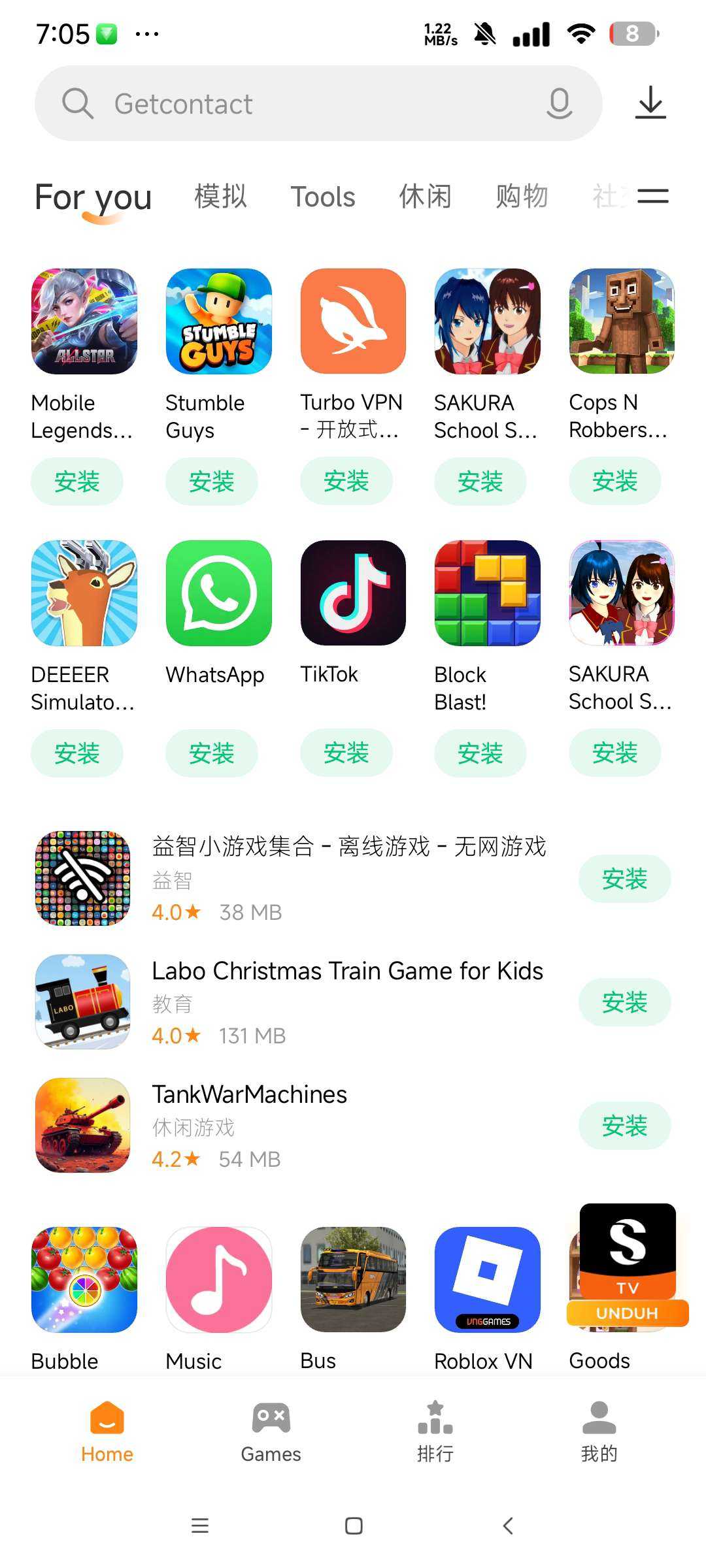Install Labo Christmas Train Game for Kids
Image resolution: width=706 pixels, height=1568 pixels.
click(624, 1002)
